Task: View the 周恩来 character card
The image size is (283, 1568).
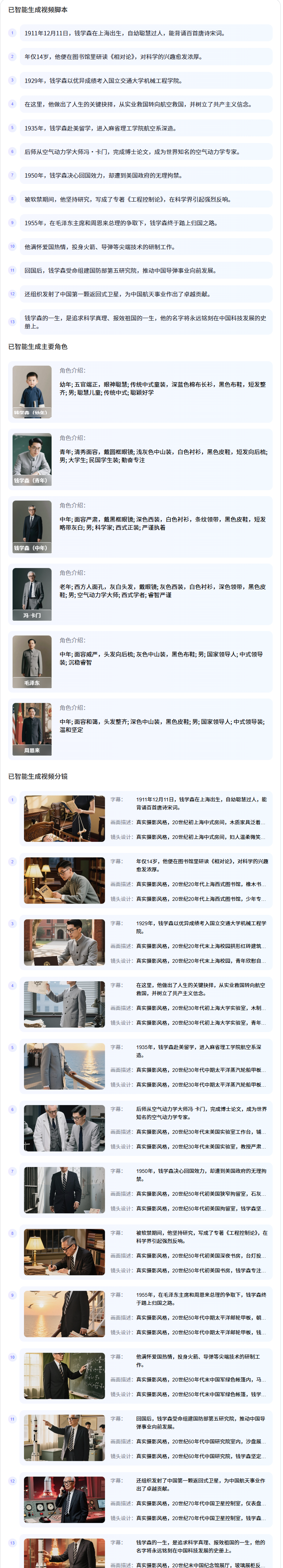Action: click(32, 729)
